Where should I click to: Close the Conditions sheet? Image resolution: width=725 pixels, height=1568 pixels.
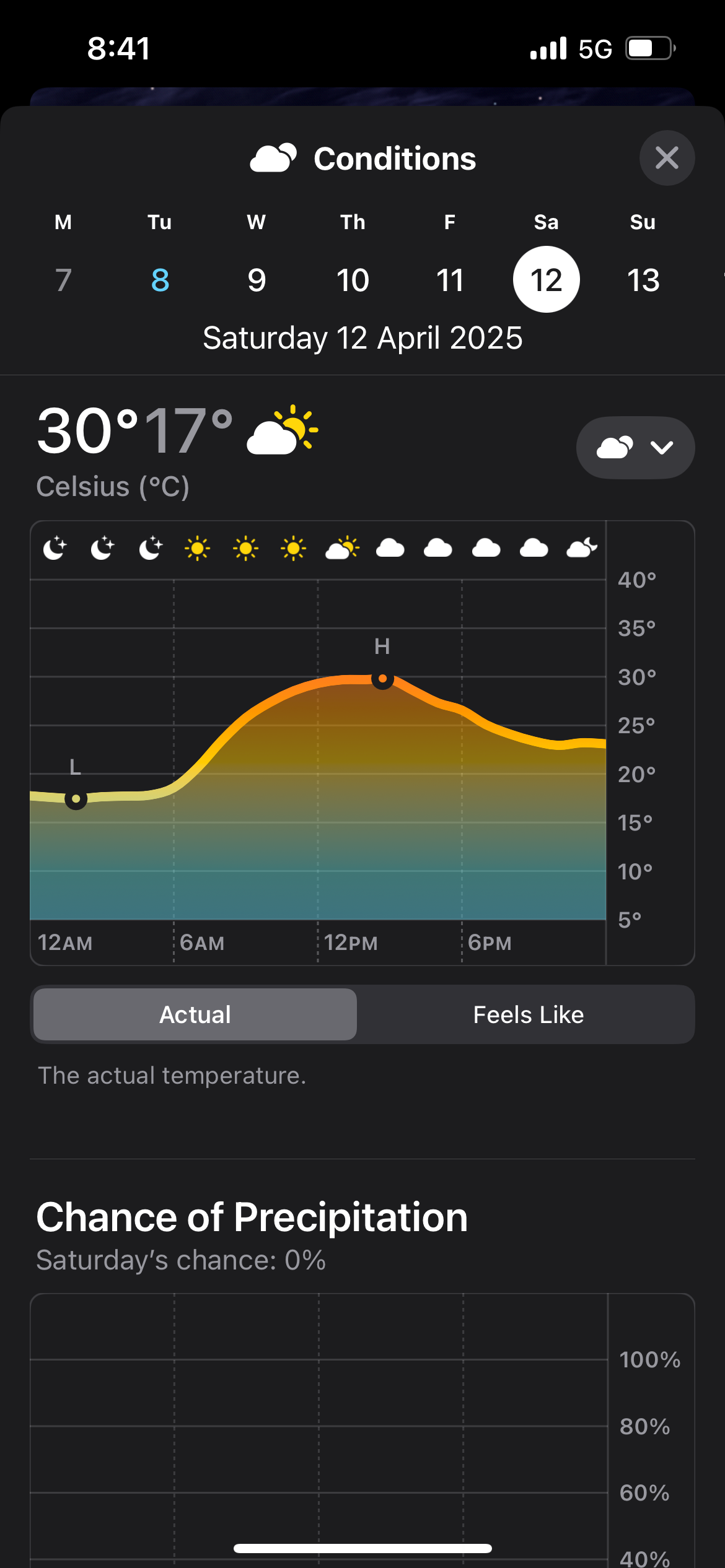[667, 158]
